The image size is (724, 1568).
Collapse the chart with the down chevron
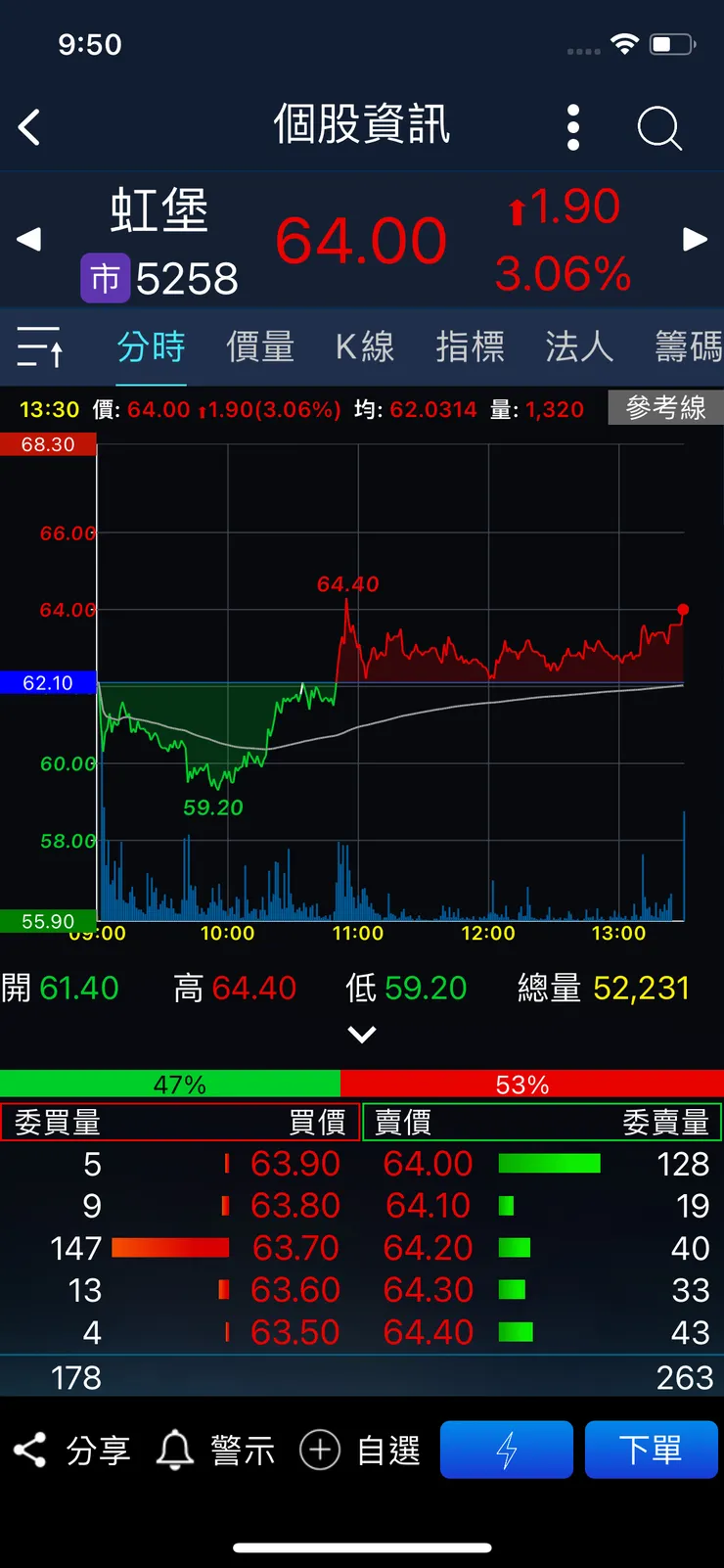pyautogui.click(x=362, y=1035)
